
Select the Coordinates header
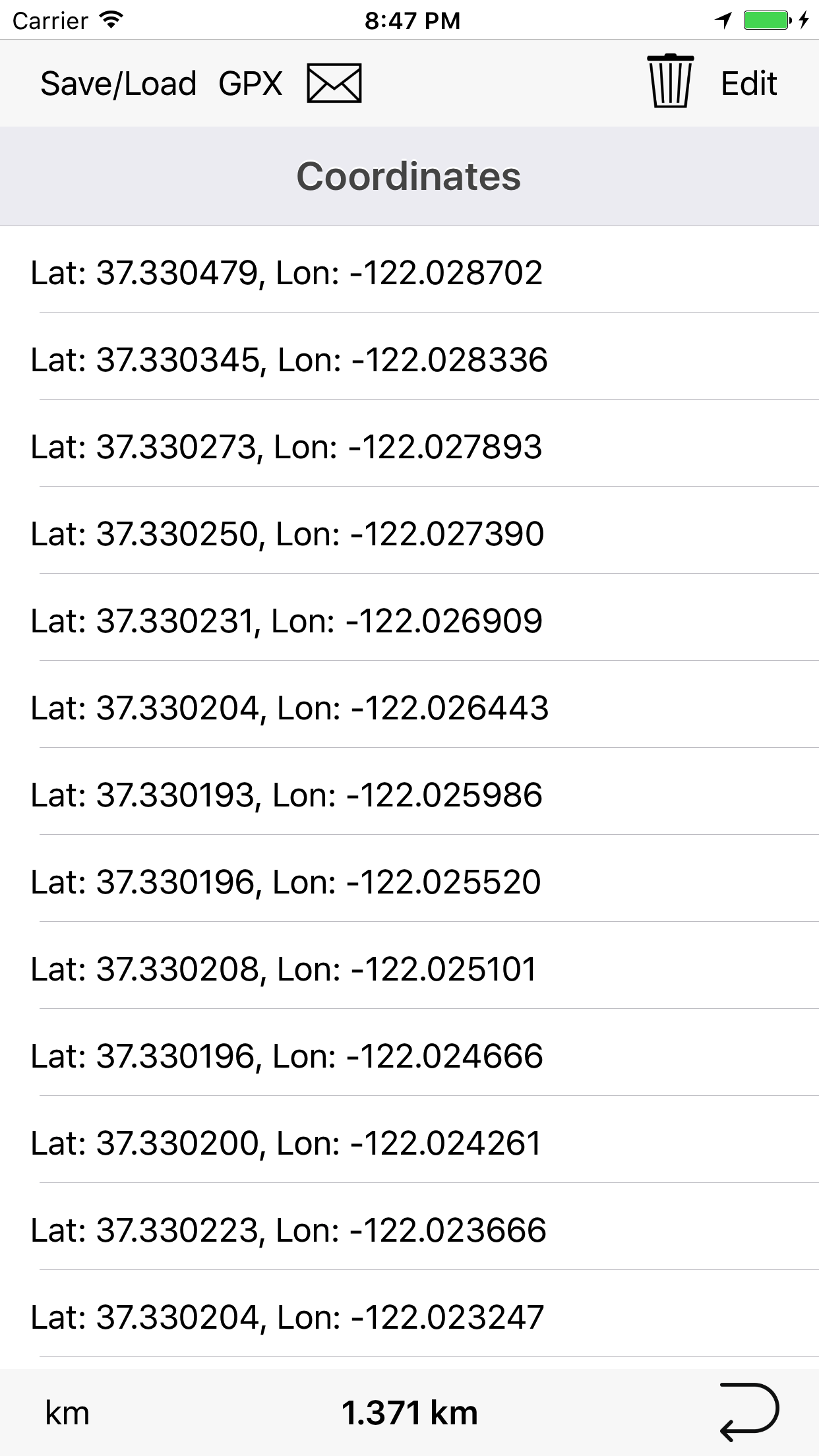tap(409, 176)
